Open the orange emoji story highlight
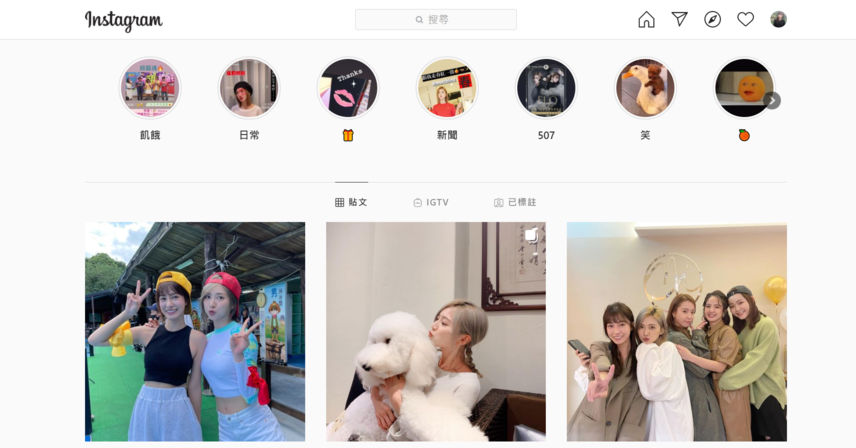Image resolution: width=856 pixels, height=448 pixels. (742, 88)
